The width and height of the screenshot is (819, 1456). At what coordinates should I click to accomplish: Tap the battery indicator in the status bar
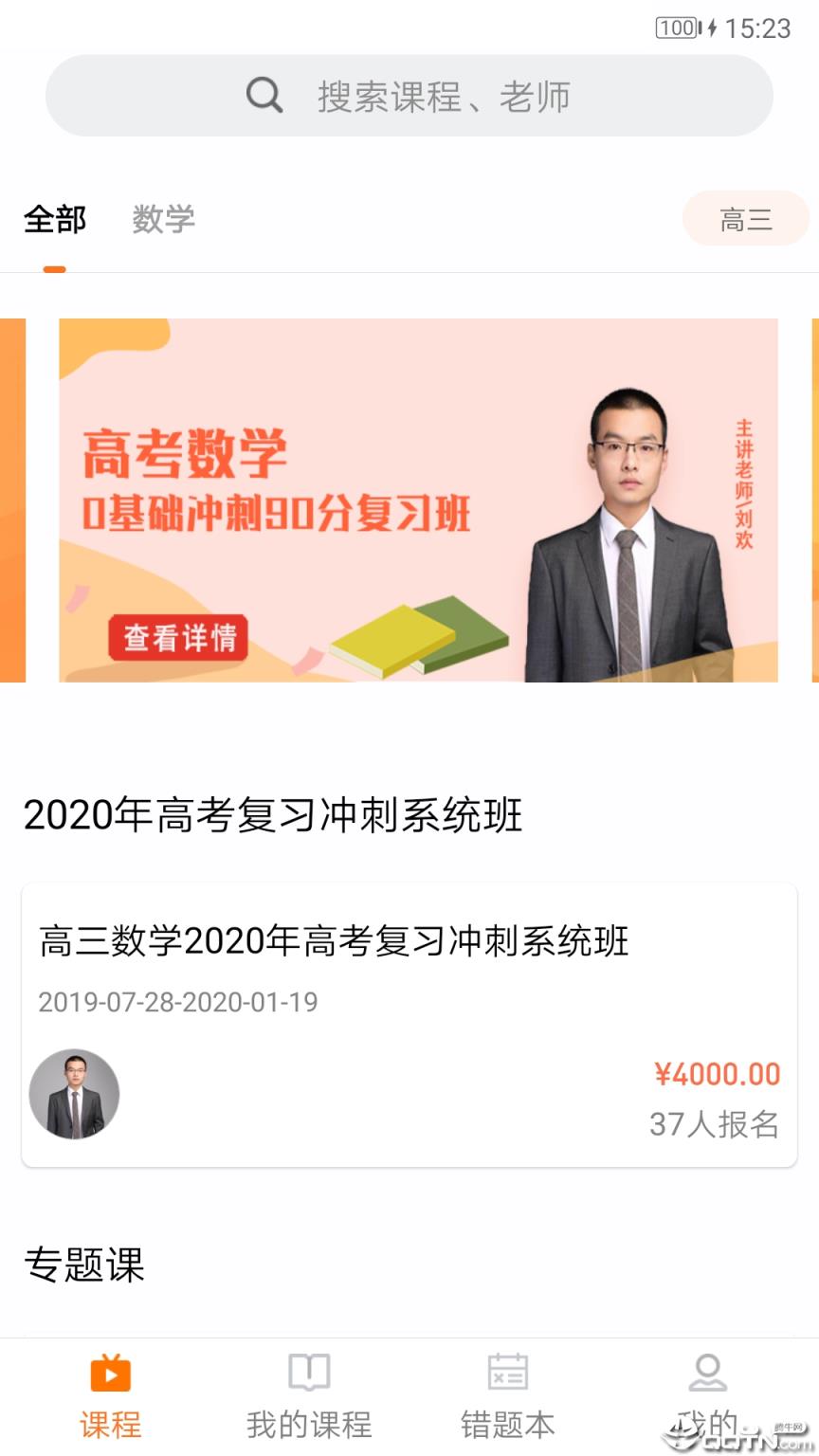pos(675,27)
